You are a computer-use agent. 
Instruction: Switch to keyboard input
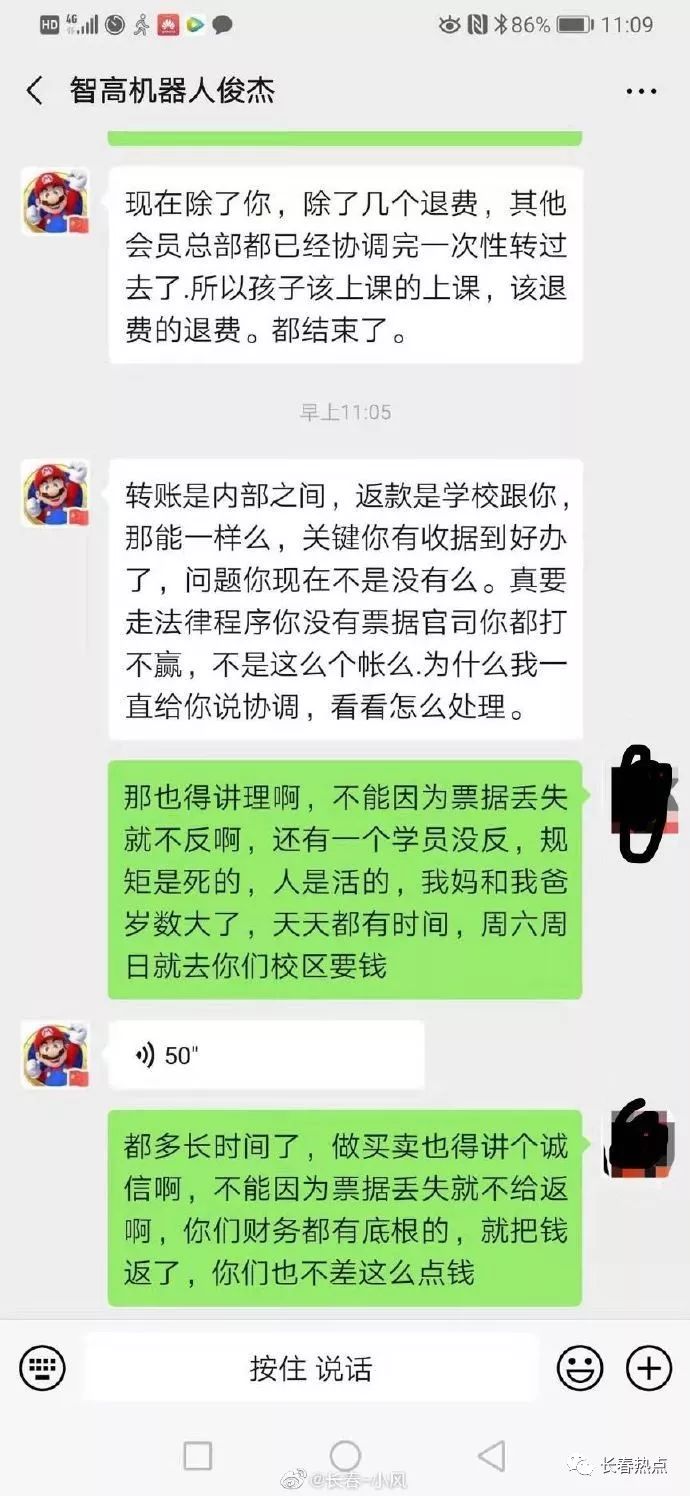point(42,1367)
